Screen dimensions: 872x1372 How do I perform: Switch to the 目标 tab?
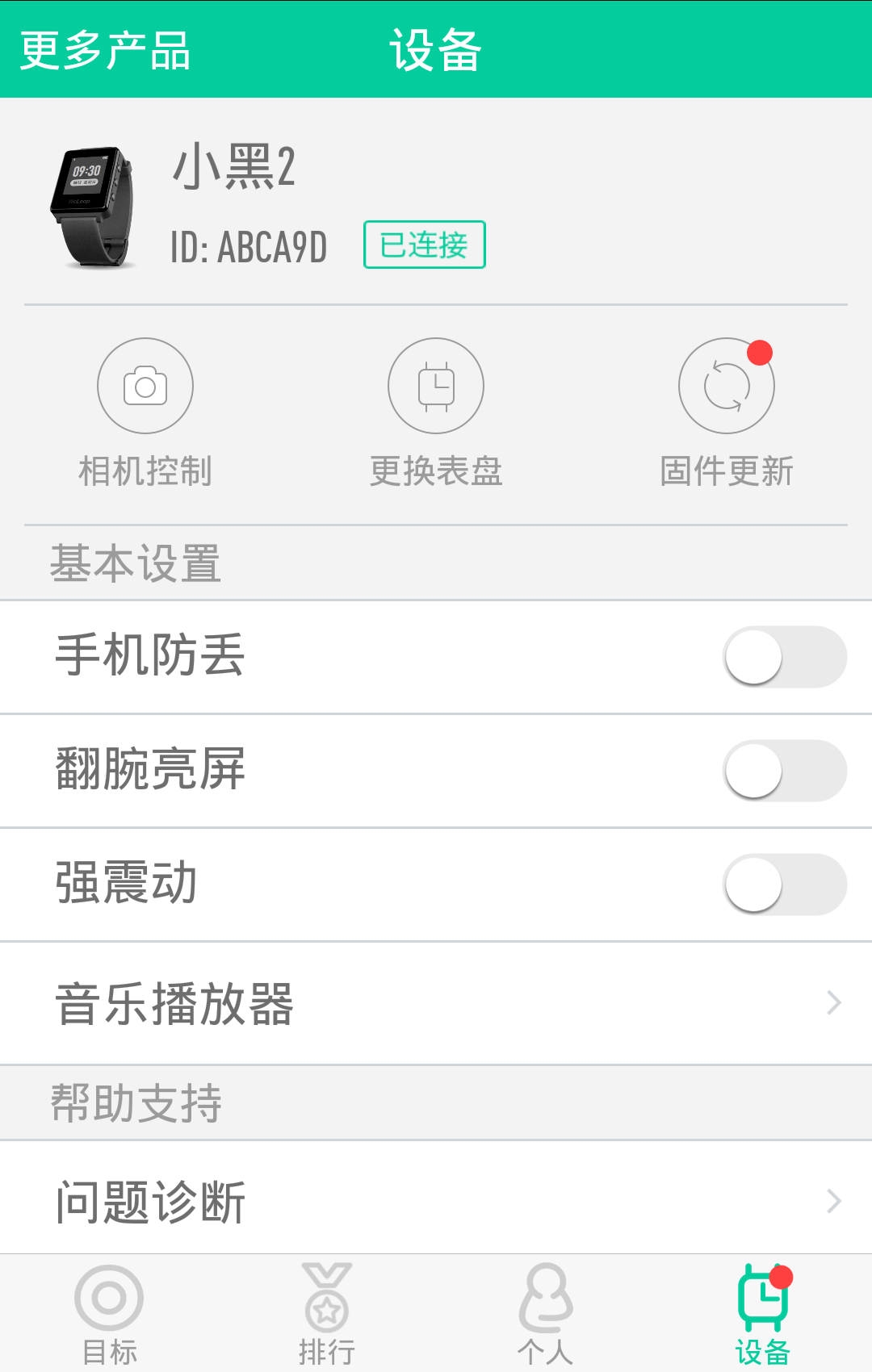coord(109,1313)
